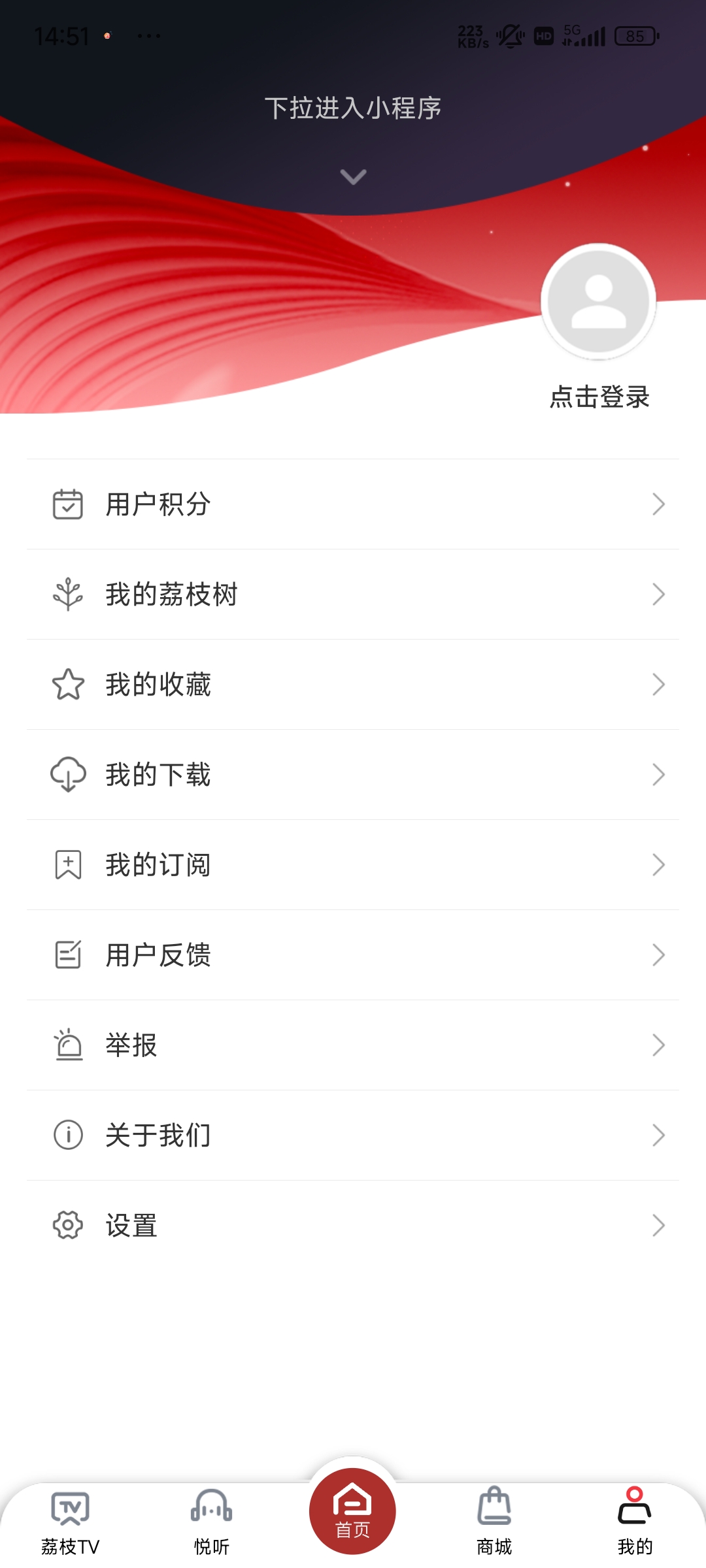
Task: Tap the down arrow under 下拉进入小程序
Action: [x=353, y=176]
